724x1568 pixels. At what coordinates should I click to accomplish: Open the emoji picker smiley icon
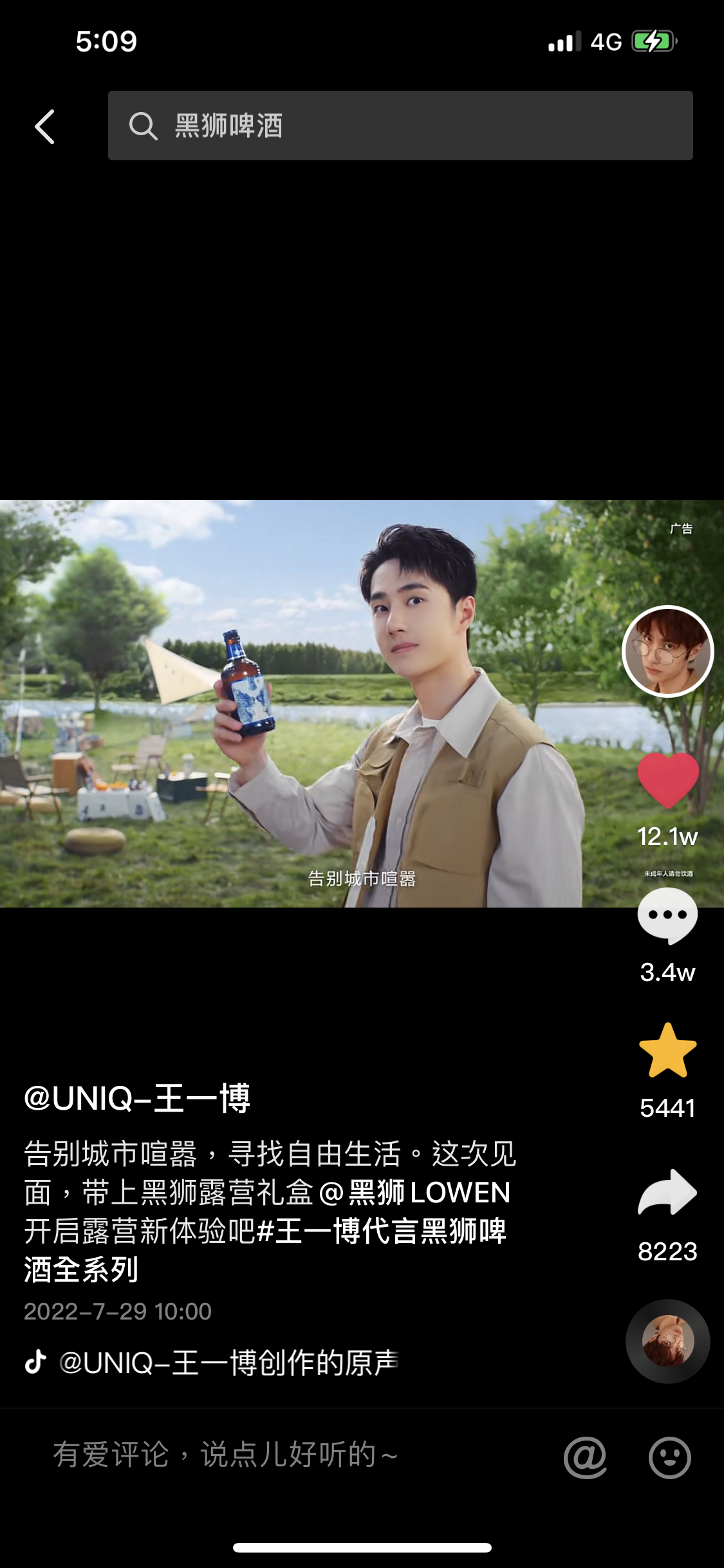point(669,1457)
